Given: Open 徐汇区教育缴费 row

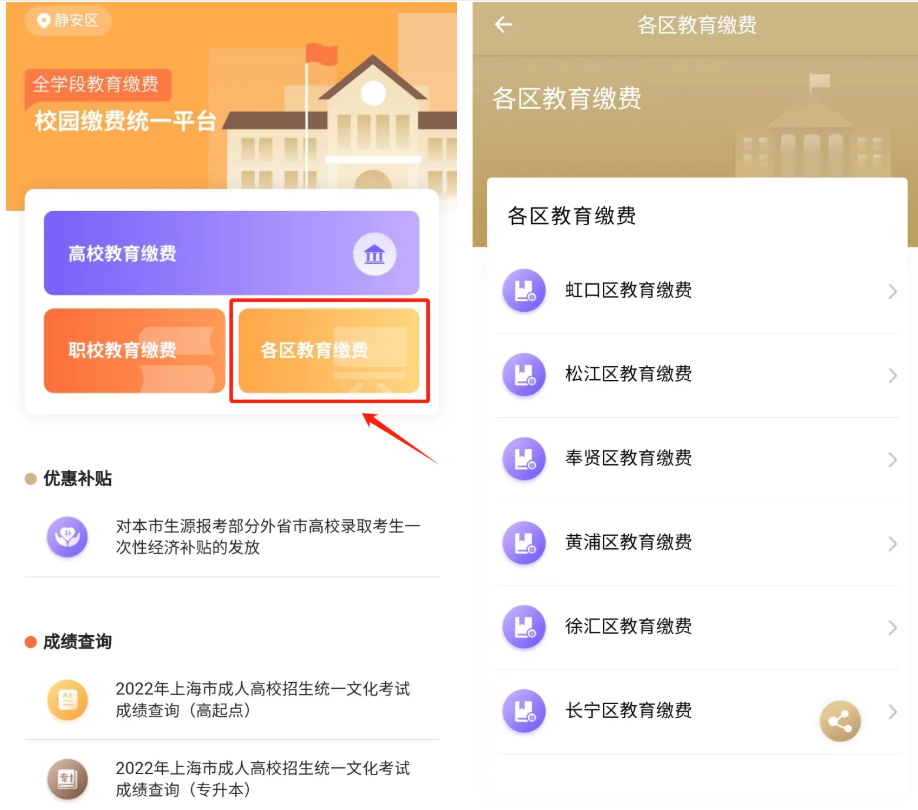Looking at the screenshot, I should click(697, 627).
